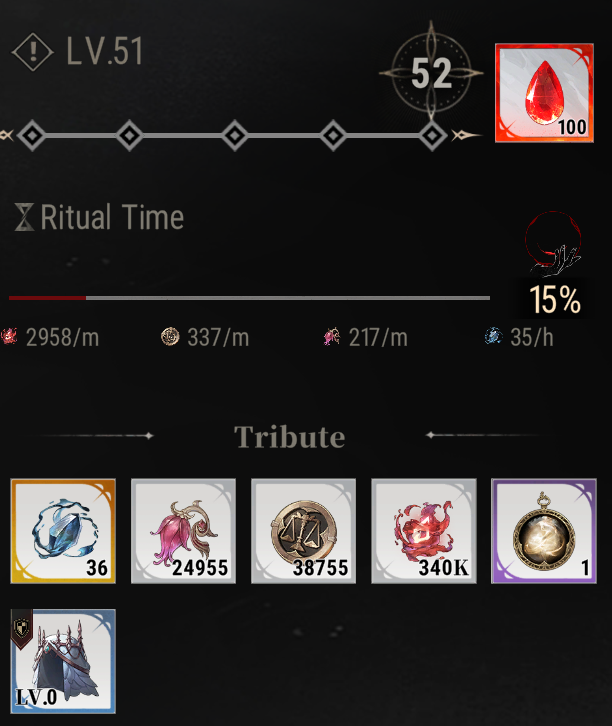Select the LV.0 crown equipment tile

coord(63,661)
